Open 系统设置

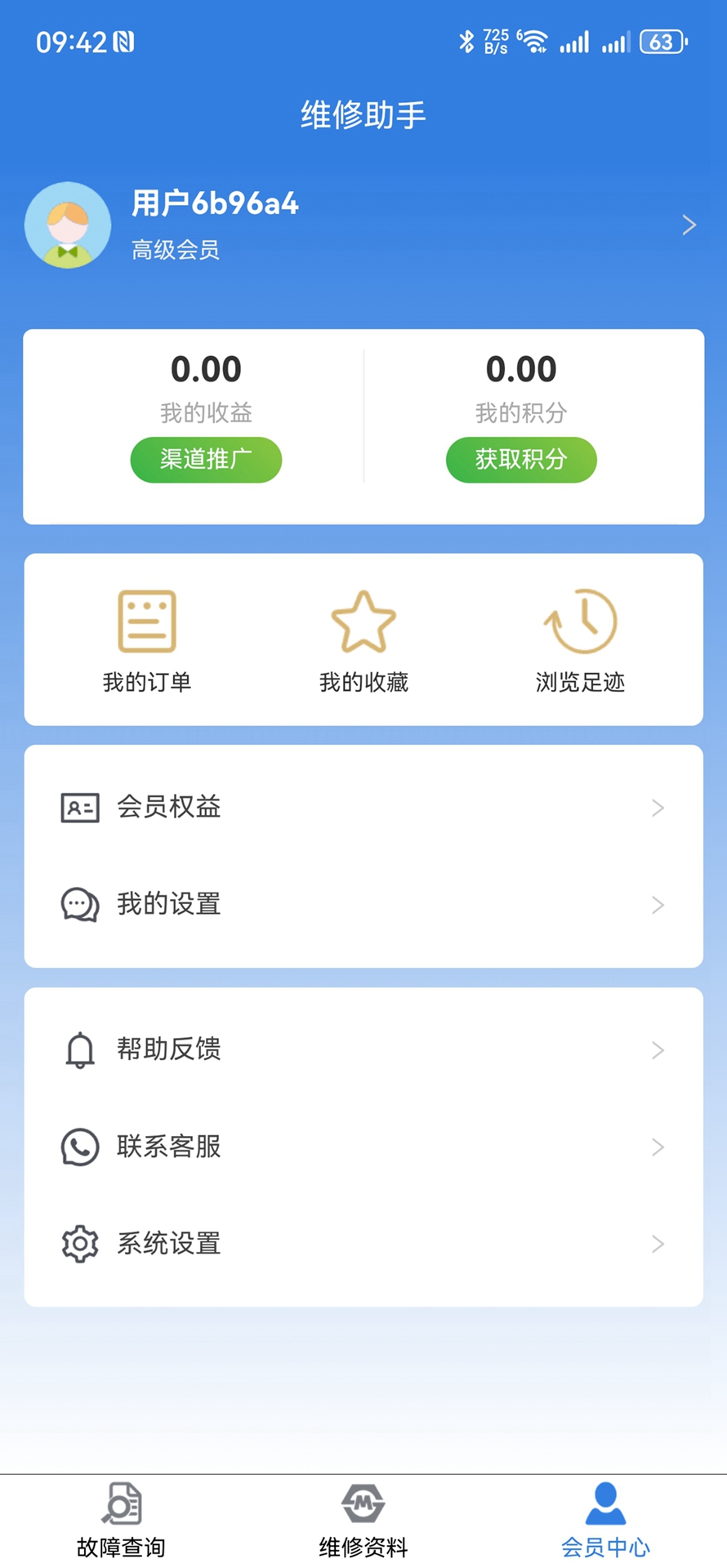click(x=363, y=1244)
